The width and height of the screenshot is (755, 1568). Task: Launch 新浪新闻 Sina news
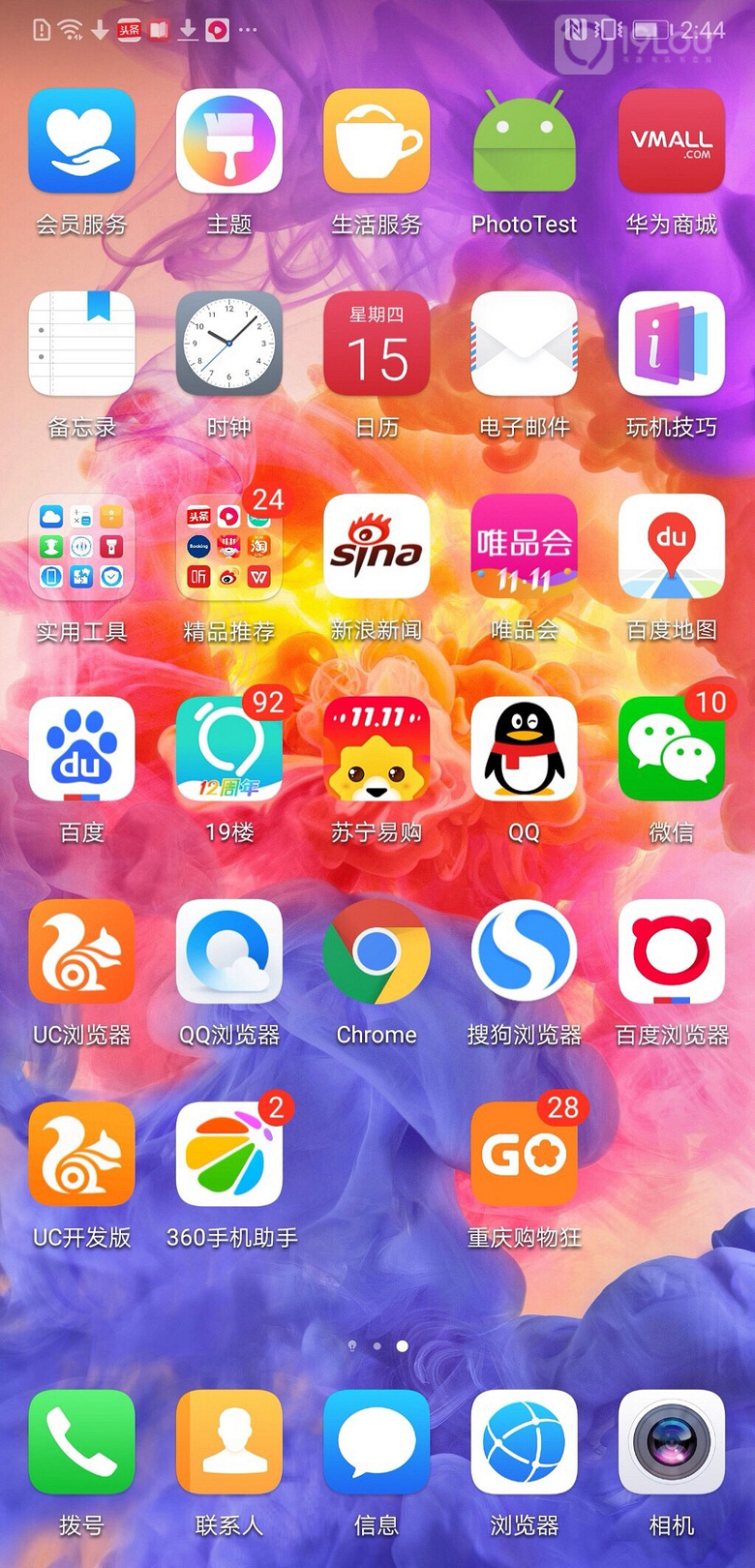click(x=377, y=547)
